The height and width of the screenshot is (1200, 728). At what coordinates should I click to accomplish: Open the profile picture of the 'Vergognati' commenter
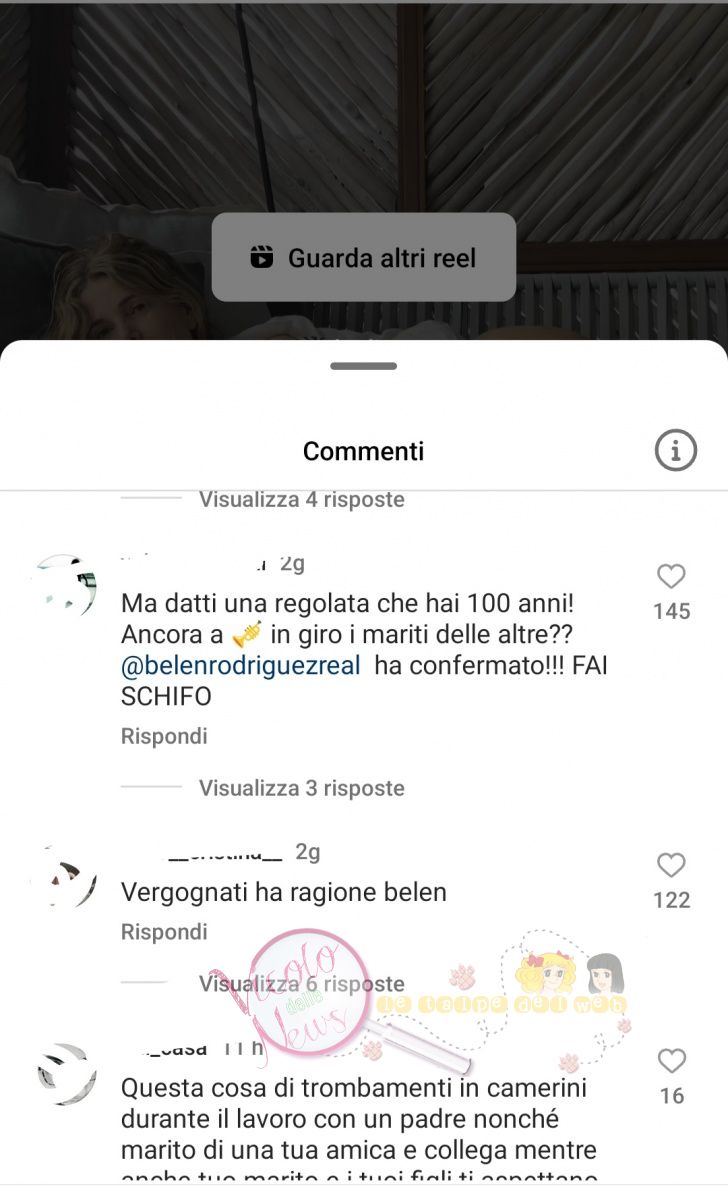(65, 878)
